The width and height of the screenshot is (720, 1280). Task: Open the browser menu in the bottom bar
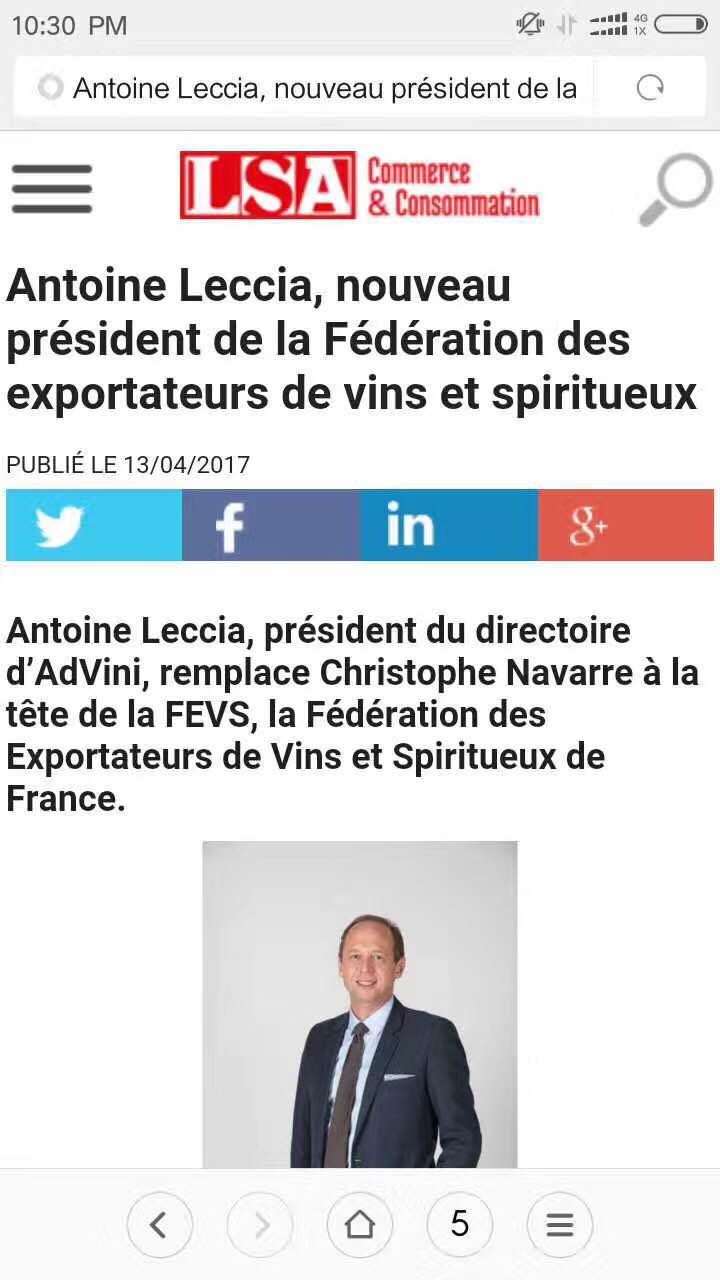click(x=560, y=1224)
